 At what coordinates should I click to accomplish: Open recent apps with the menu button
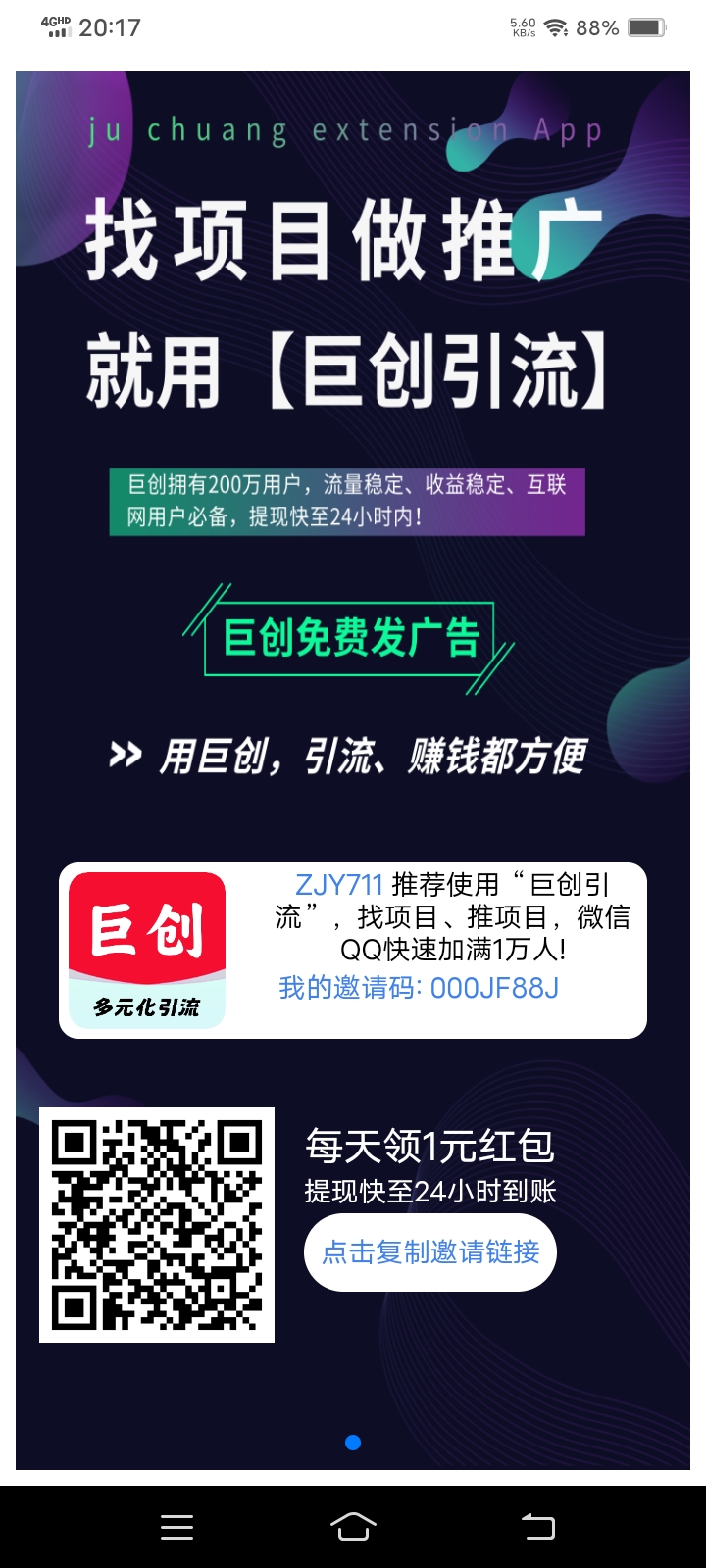176,1527
